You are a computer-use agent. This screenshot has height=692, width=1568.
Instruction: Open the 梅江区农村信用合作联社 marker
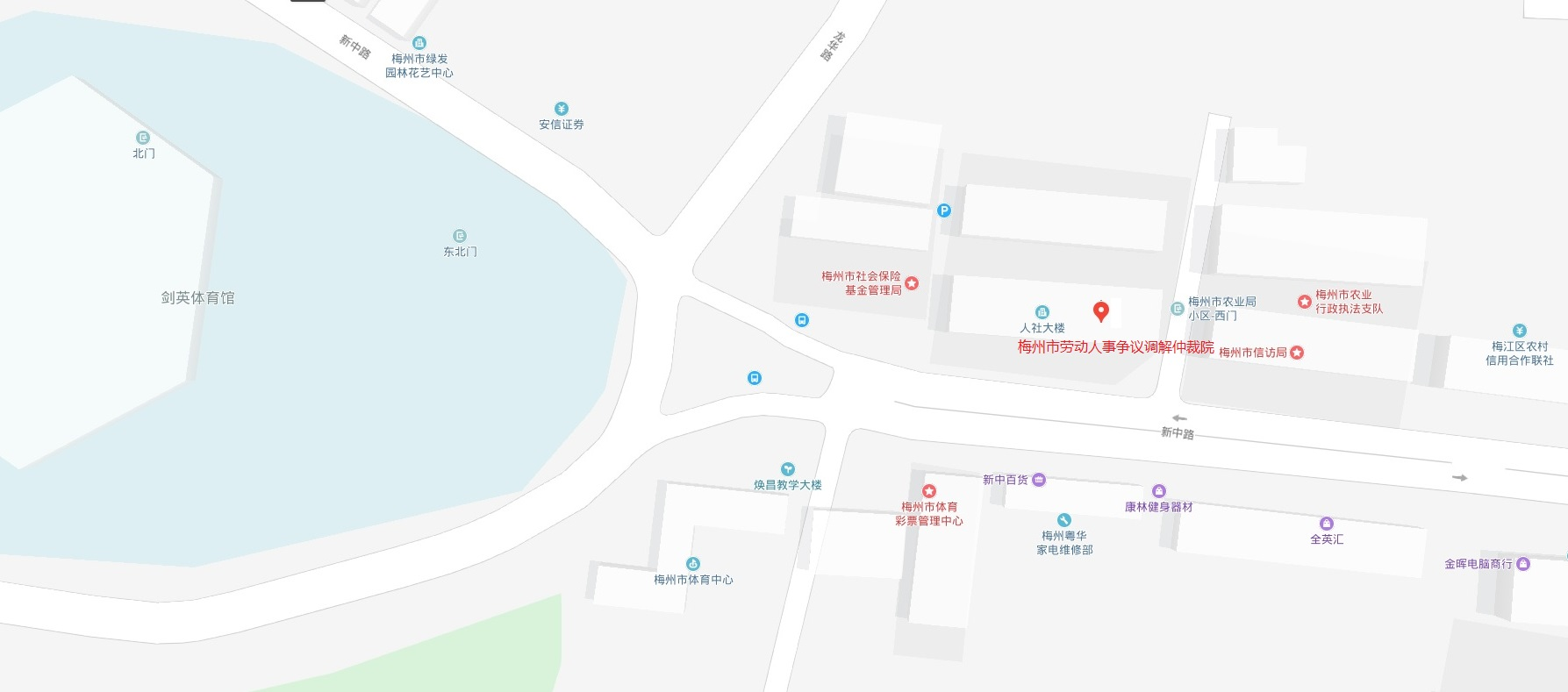[1520, 331]
